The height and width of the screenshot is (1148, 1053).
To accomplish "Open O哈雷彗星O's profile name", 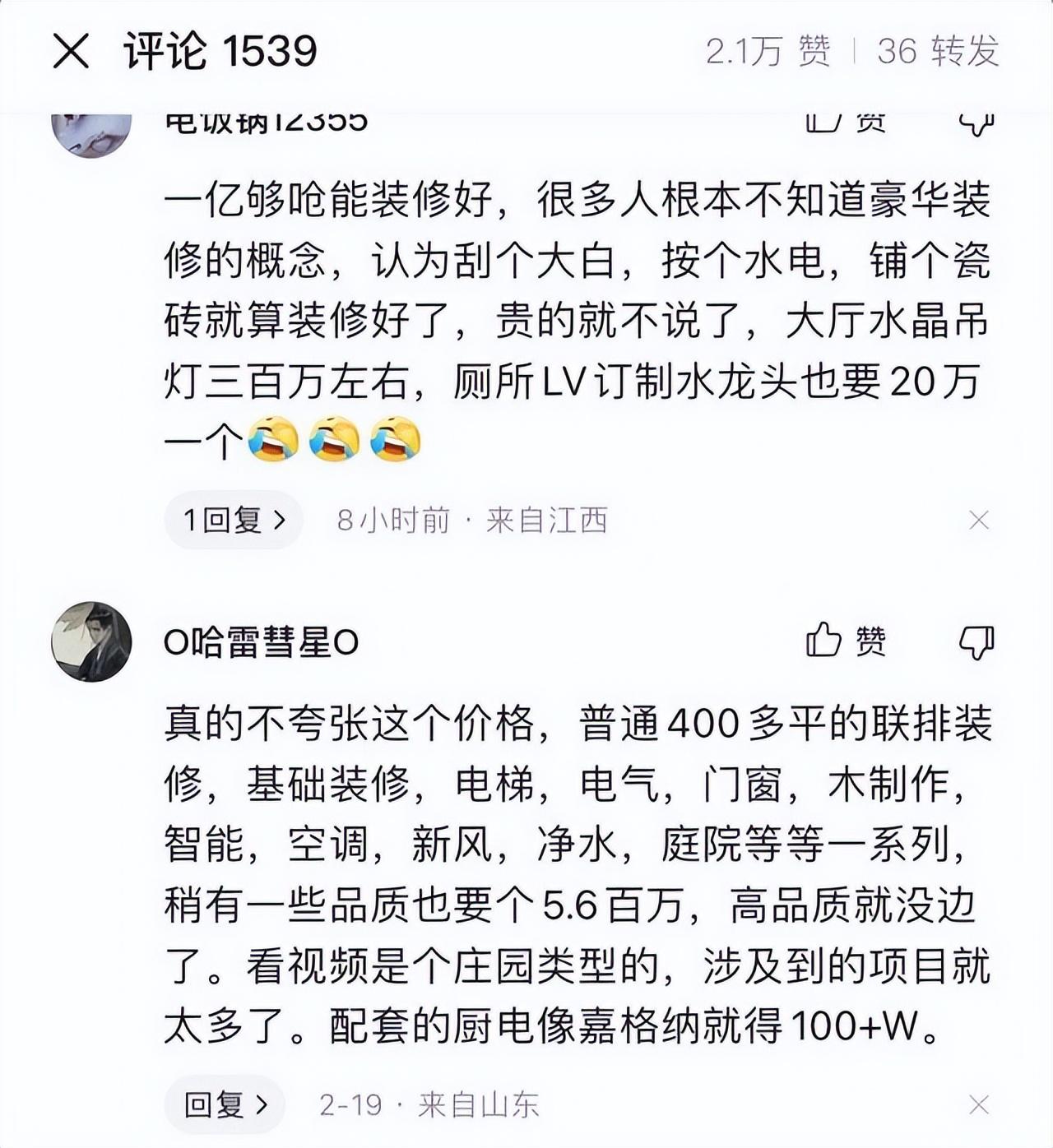I will click(262, 642).
